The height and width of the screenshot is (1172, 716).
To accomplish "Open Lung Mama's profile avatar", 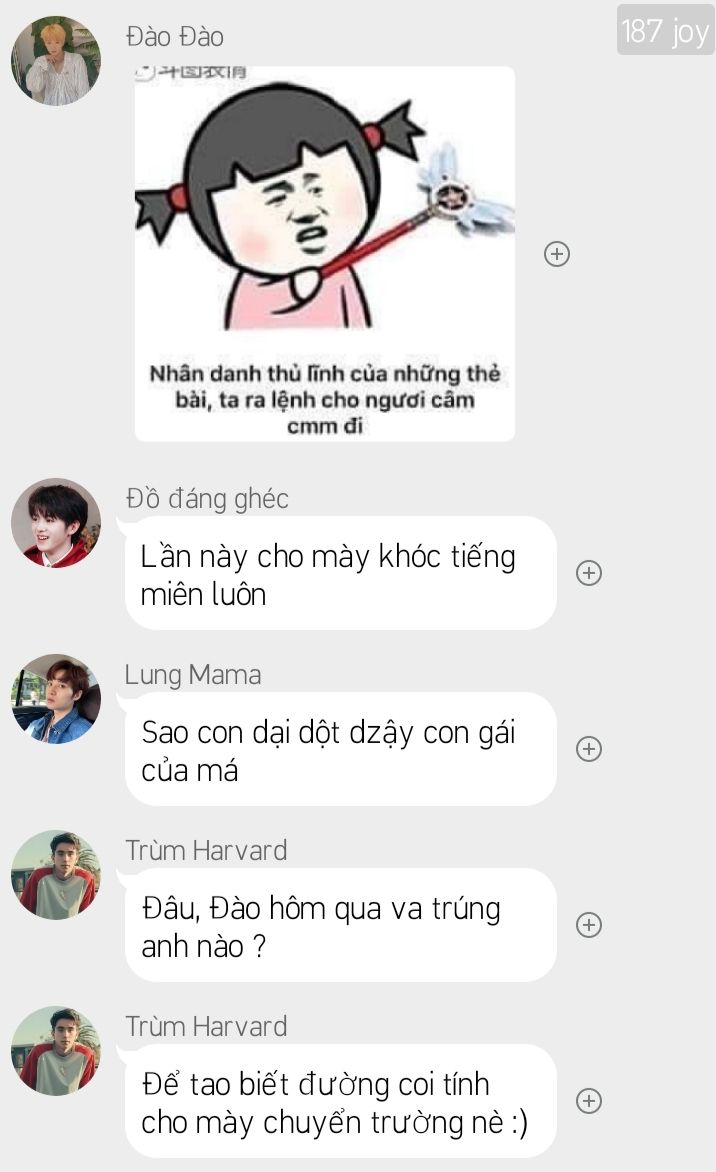I will [x=56, y=699].
